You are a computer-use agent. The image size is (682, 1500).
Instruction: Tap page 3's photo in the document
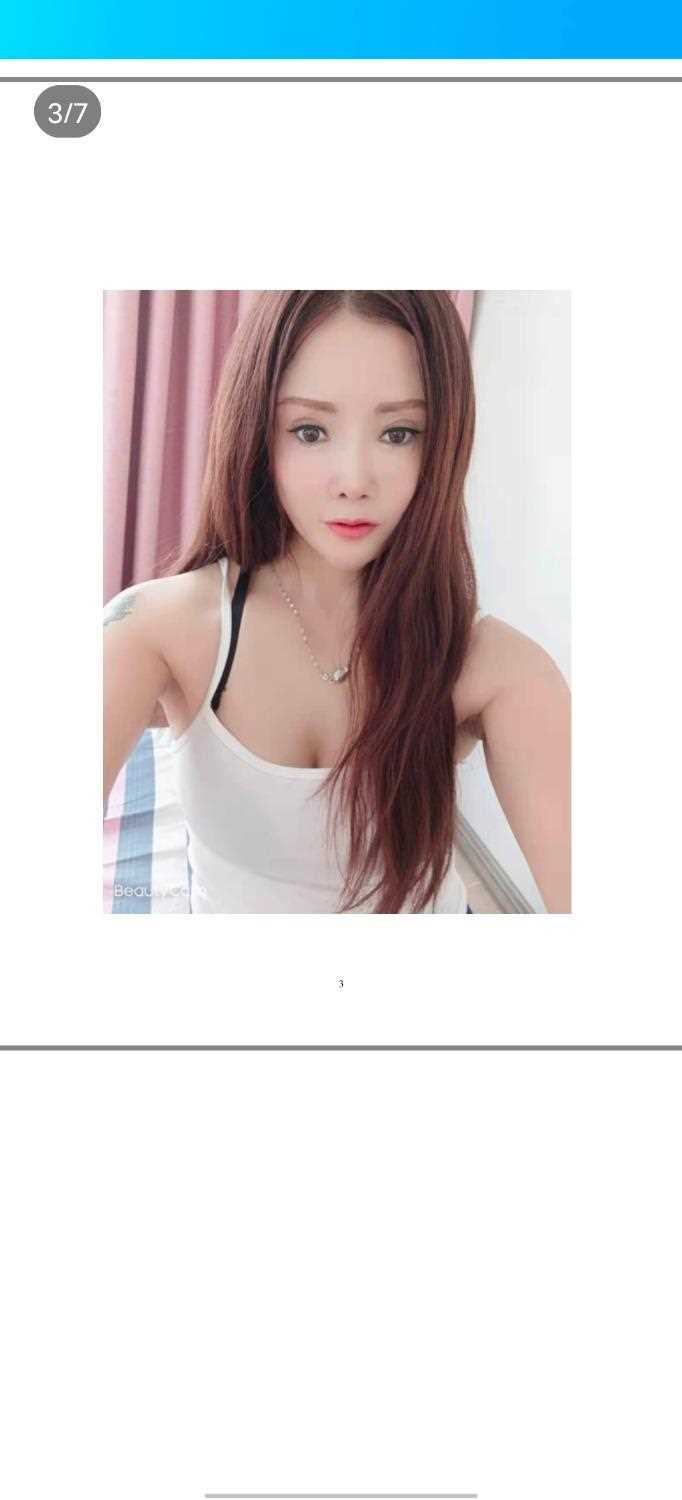pyautogui.click(x=337, y=601)
